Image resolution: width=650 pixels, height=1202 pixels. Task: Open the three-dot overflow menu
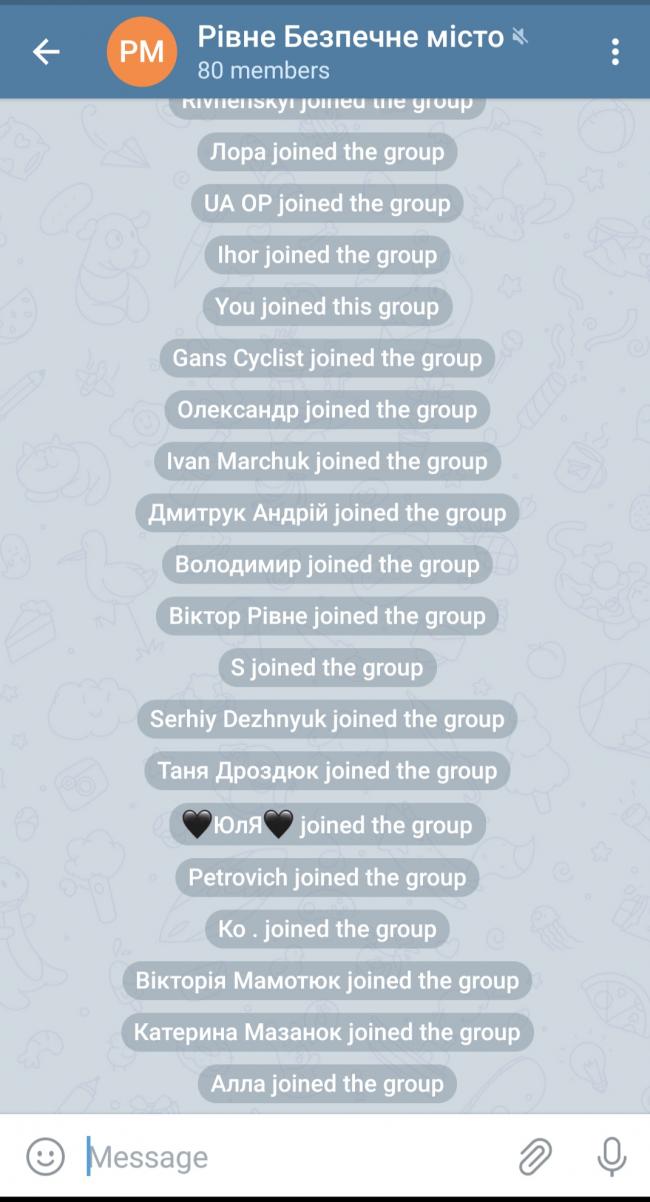615,52
